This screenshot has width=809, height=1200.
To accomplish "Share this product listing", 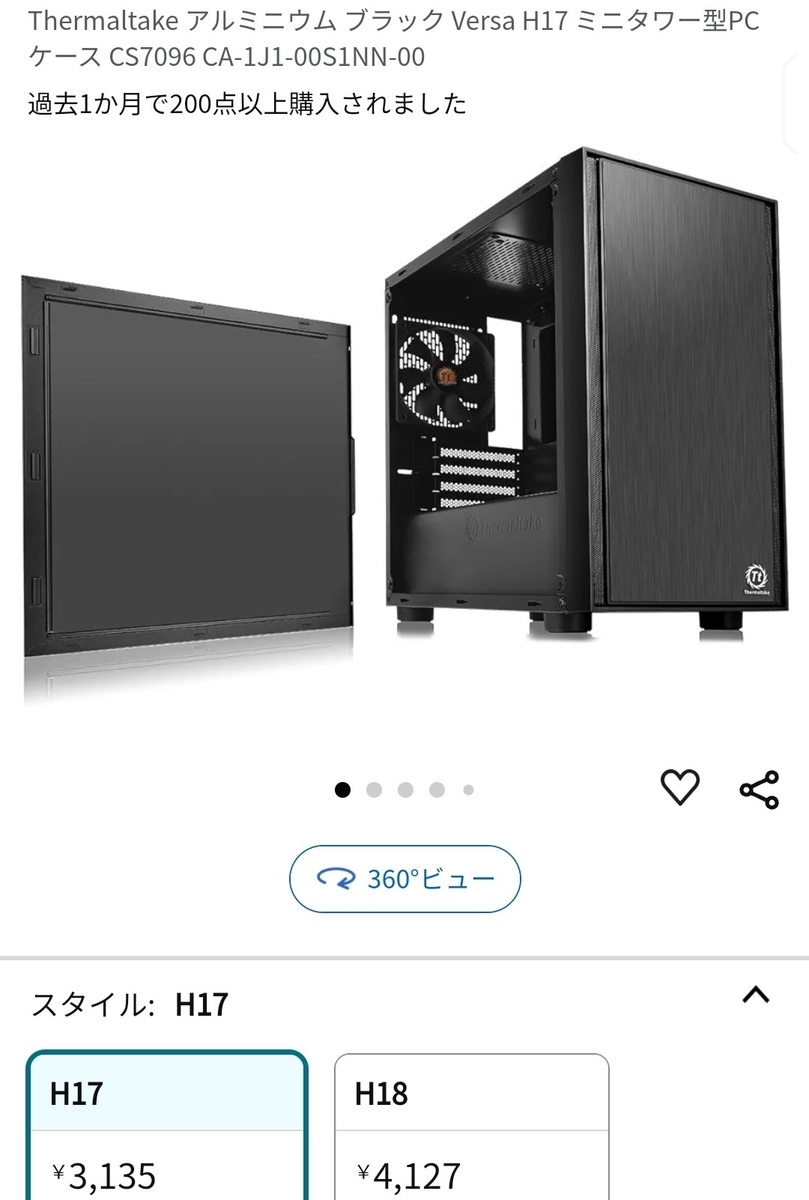I will [759, 789].
